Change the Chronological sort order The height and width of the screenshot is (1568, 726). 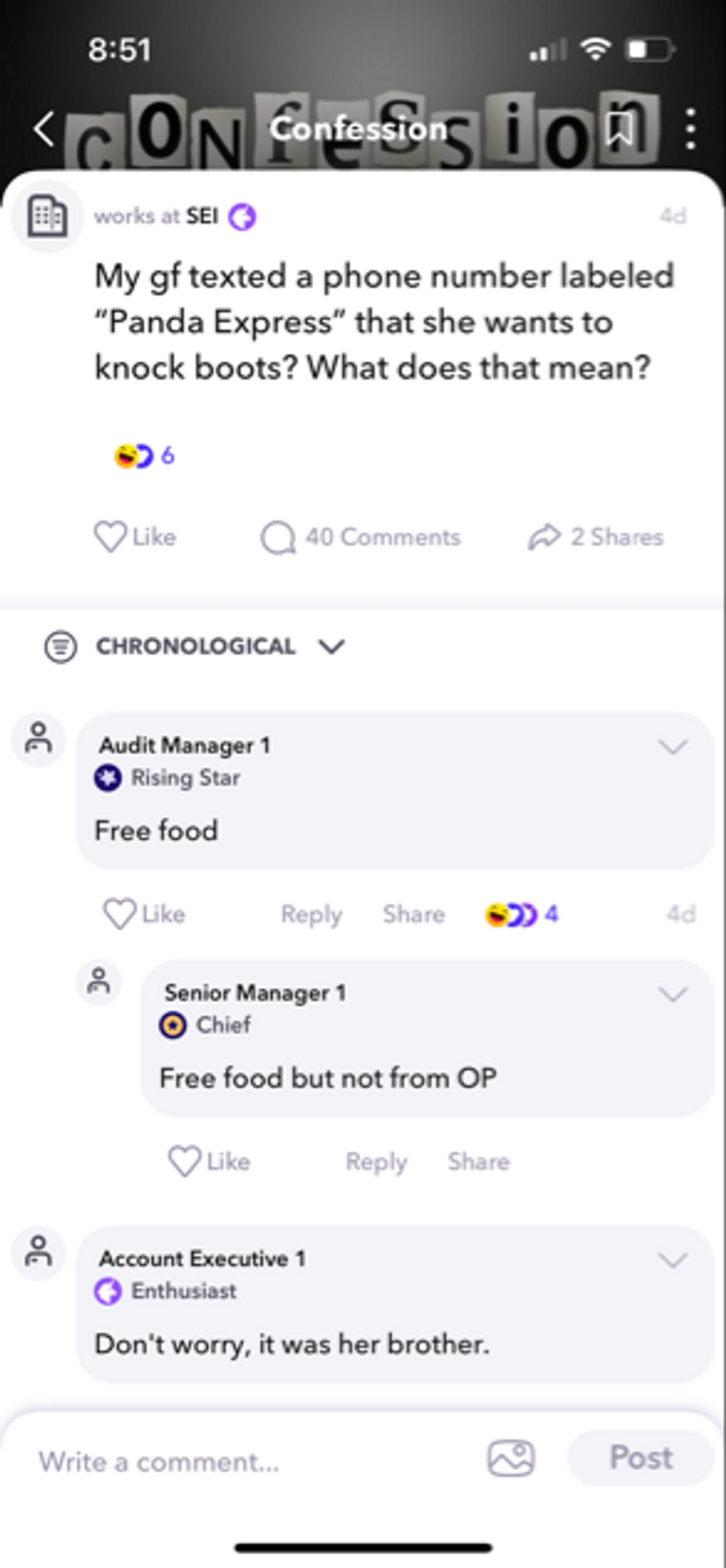pos(195,646)
